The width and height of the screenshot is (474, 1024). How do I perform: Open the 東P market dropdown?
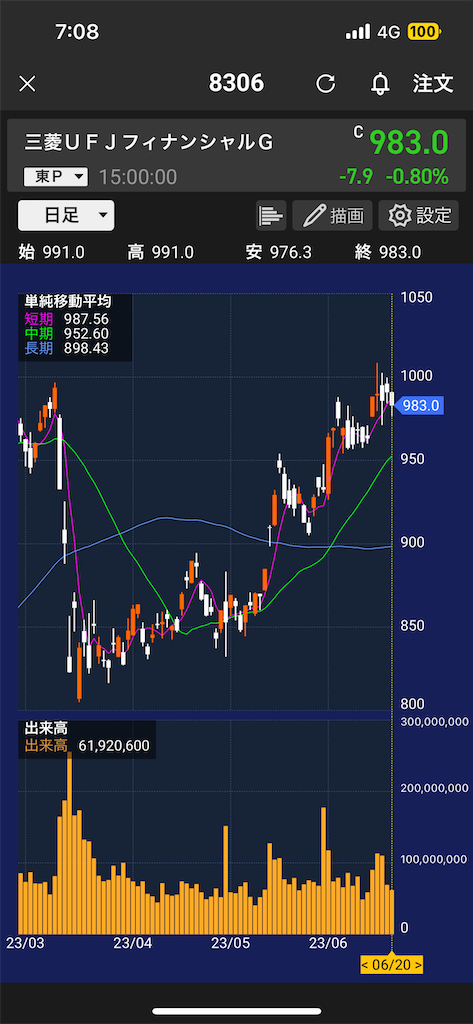point(55,176)
